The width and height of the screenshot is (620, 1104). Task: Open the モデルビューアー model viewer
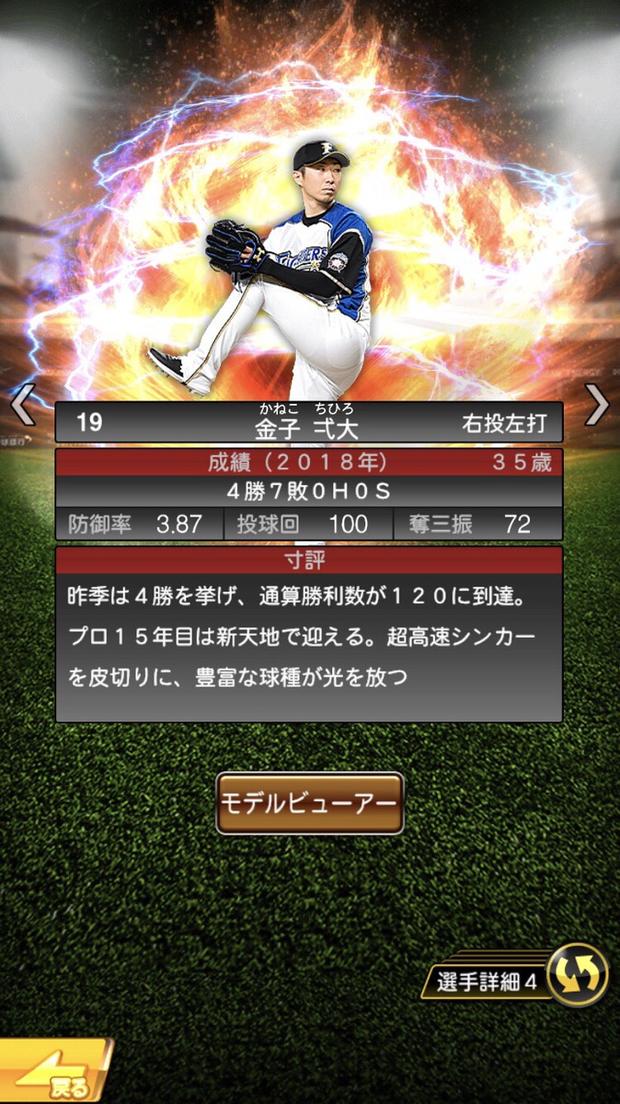pos(310,803)
